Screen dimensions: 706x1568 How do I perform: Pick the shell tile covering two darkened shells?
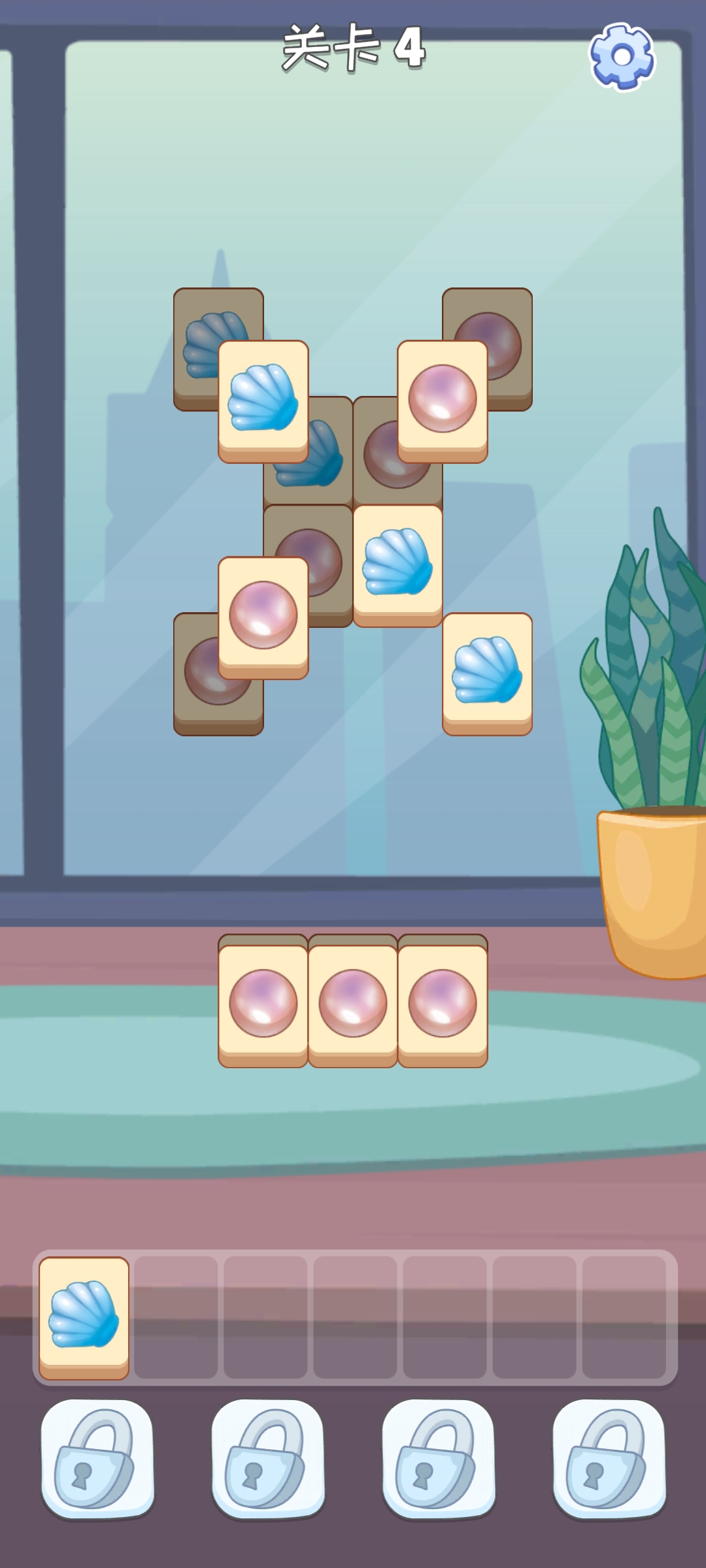coord(263,399)
